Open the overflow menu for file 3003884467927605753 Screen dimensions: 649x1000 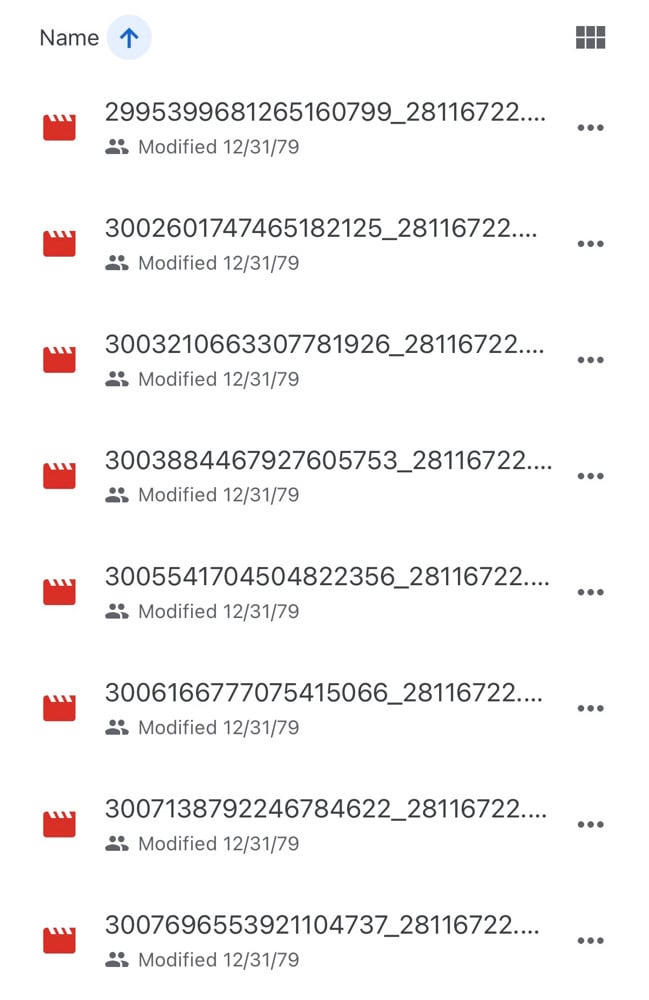pos(591,476)
